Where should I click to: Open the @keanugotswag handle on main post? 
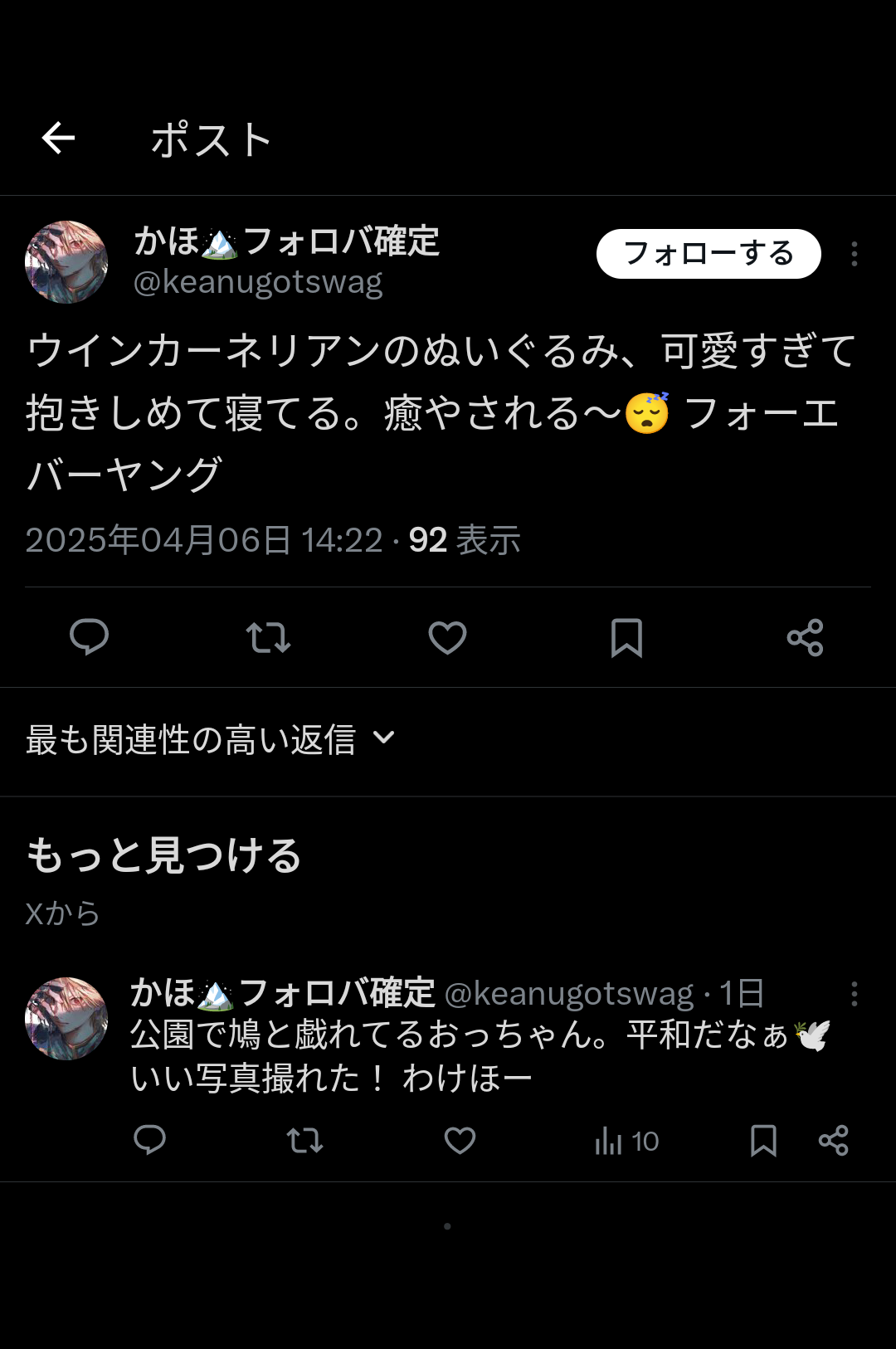[258, 283]
